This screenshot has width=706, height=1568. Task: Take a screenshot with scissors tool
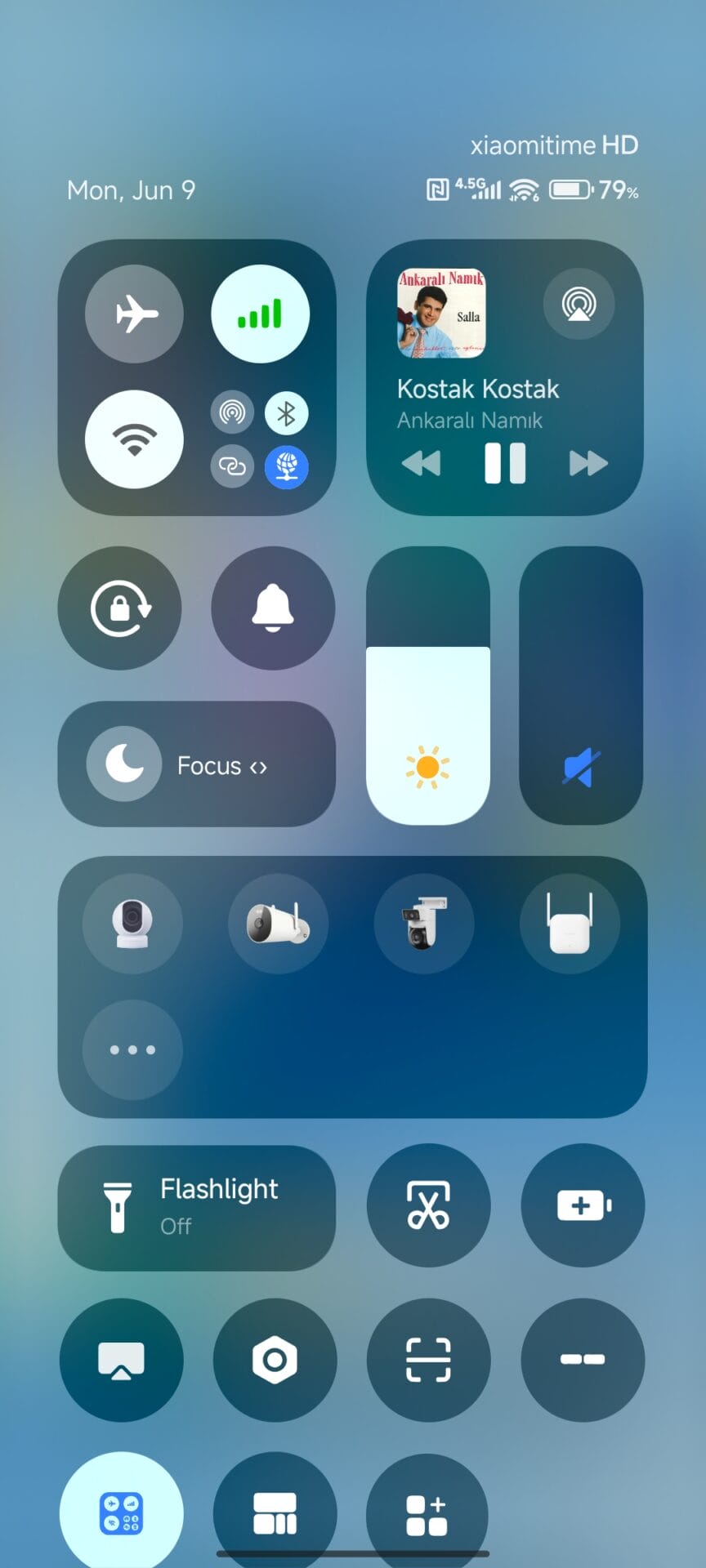(428, 1205)
